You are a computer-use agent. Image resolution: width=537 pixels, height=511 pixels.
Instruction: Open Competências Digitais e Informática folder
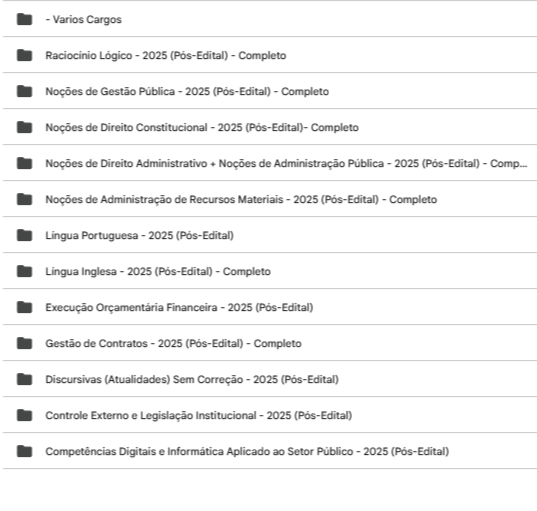tap(270, 451)
